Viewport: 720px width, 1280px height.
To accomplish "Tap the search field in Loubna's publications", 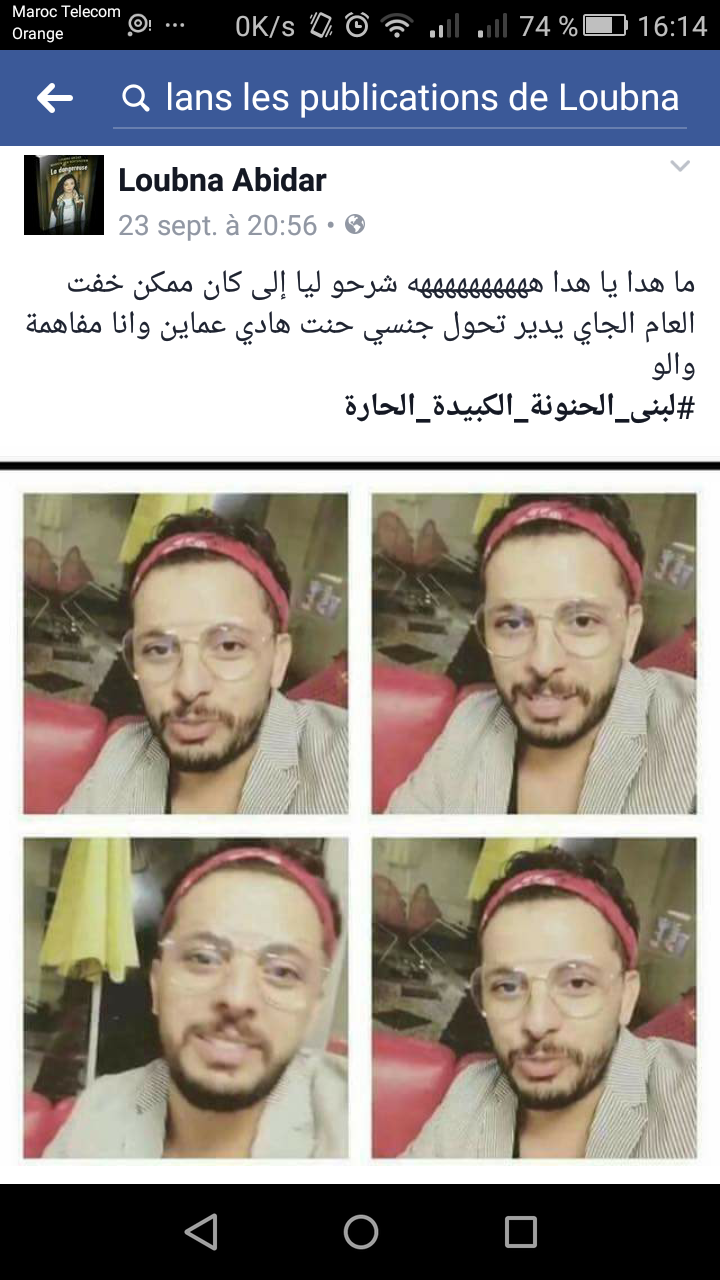I will click(x=420, y=98).
